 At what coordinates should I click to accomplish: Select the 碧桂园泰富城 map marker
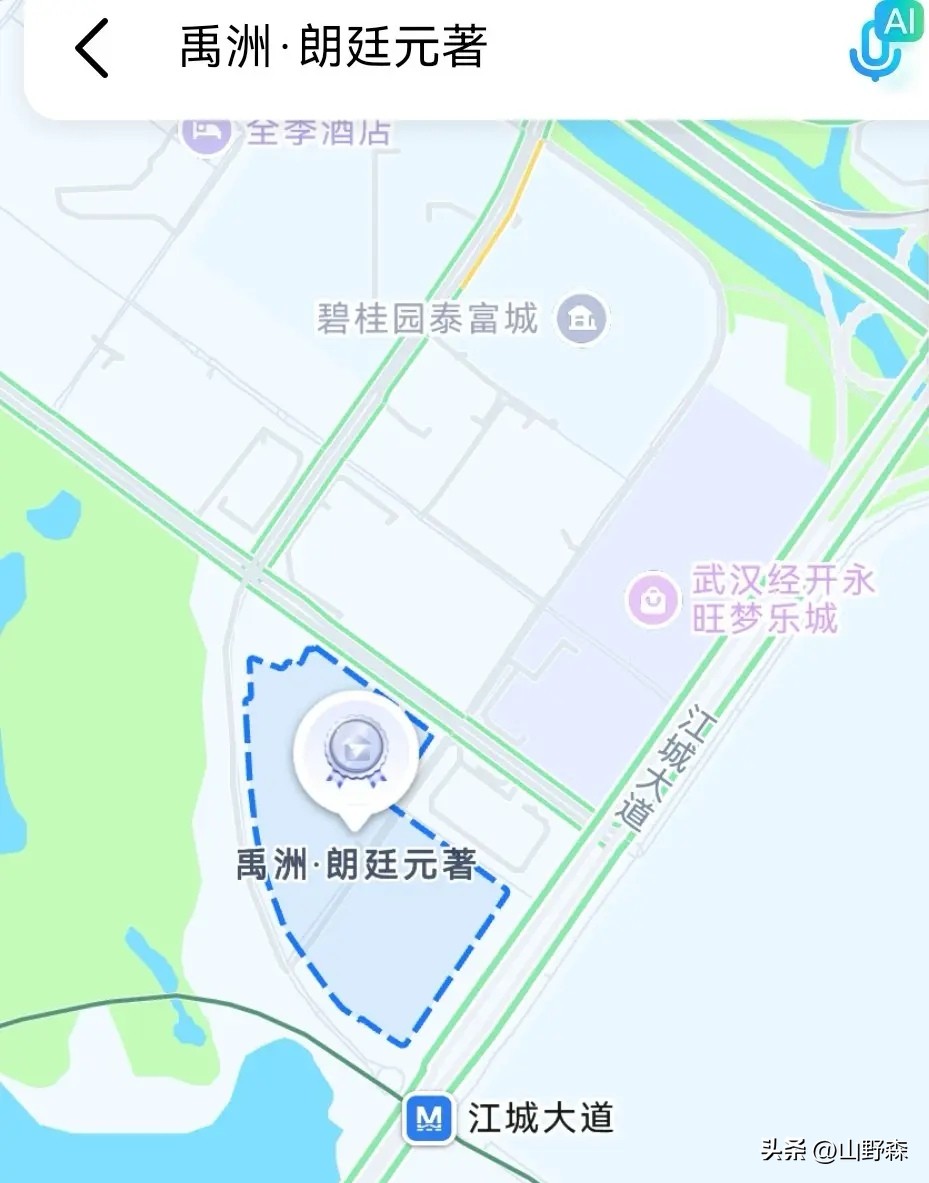[582, 320]
